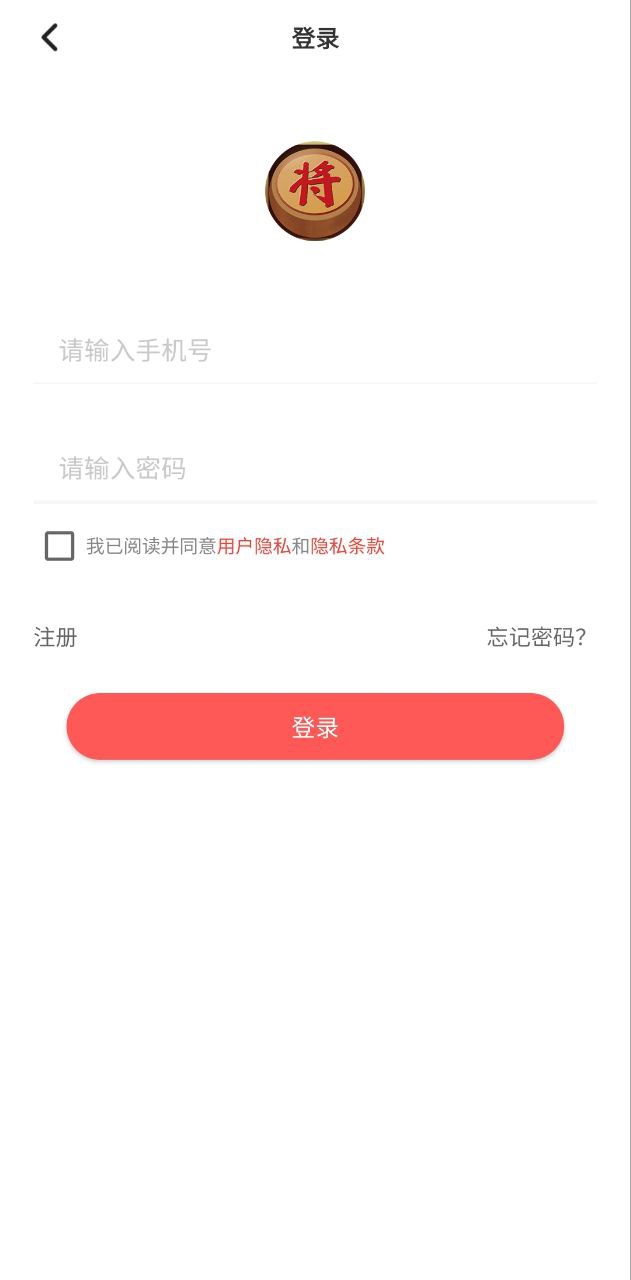Tap the red 登录 button

315,727
